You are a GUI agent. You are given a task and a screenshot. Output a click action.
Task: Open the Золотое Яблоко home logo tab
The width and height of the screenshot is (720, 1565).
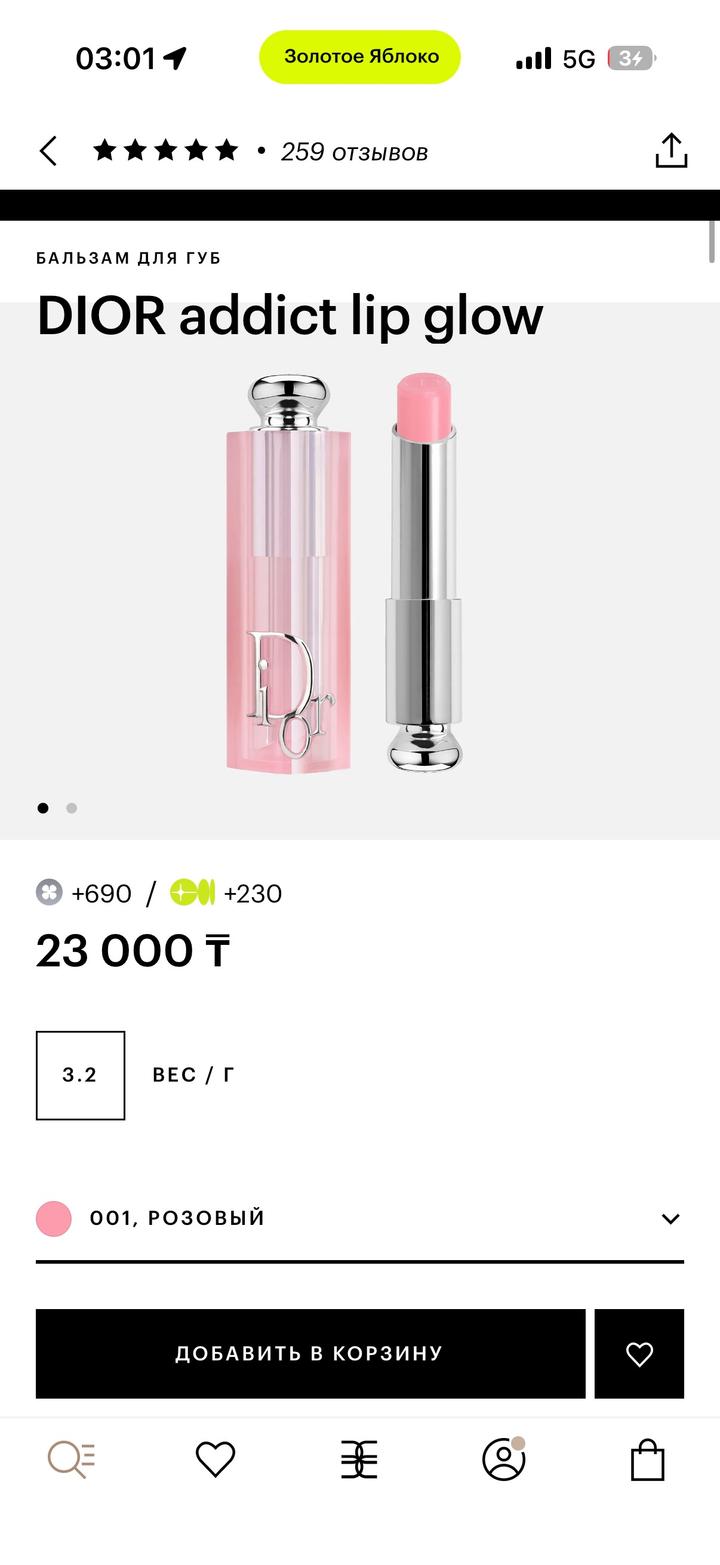tap(359, 1460)
